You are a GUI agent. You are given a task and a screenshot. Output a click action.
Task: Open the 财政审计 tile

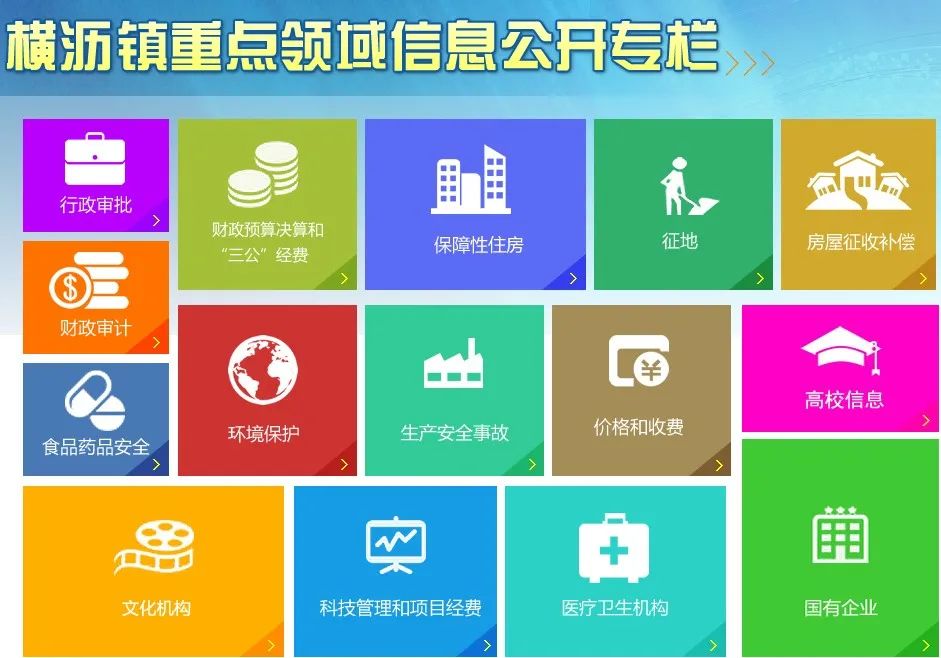click(96, 298)
